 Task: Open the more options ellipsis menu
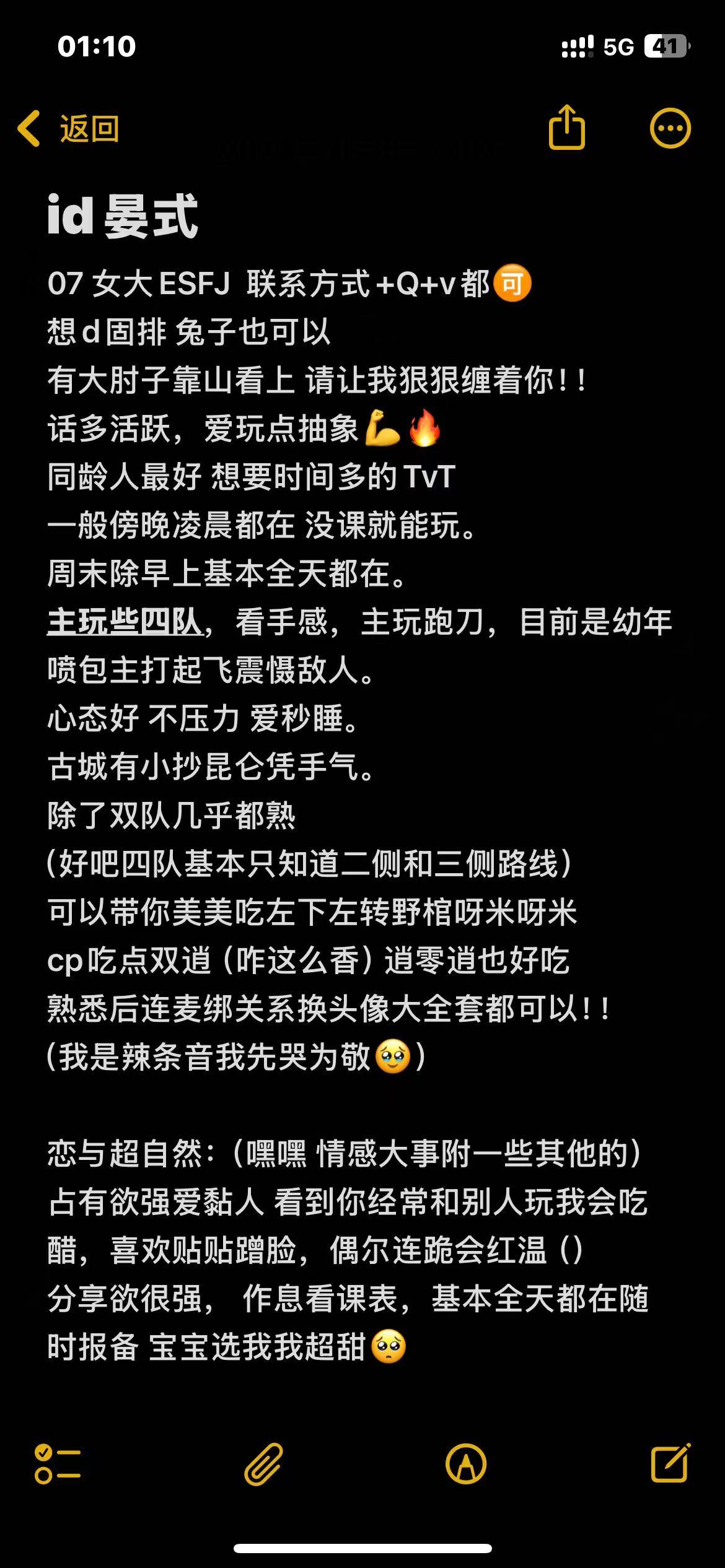click(x=670, y=129)
